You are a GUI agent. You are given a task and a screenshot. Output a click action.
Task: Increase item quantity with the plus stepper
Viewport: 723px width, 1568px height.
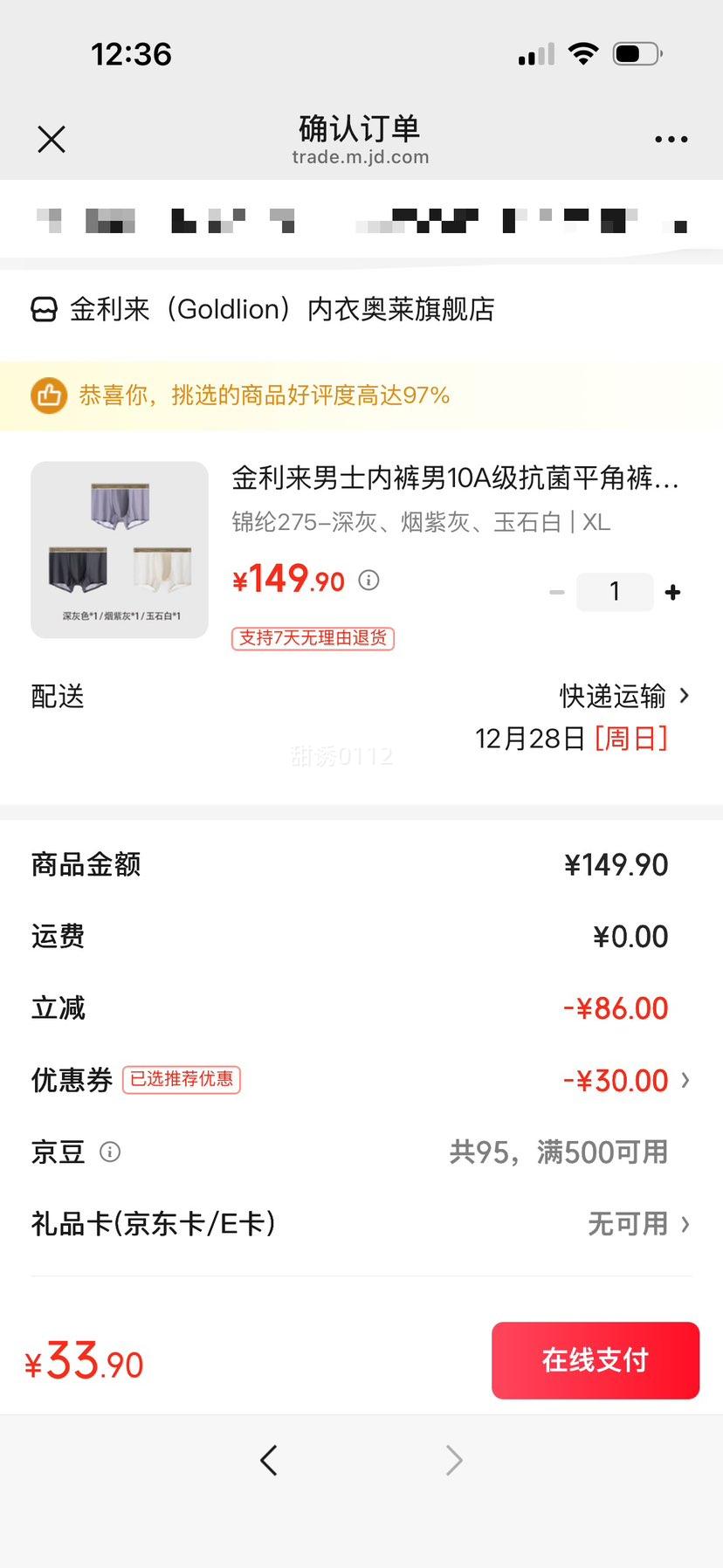point(672,591)
